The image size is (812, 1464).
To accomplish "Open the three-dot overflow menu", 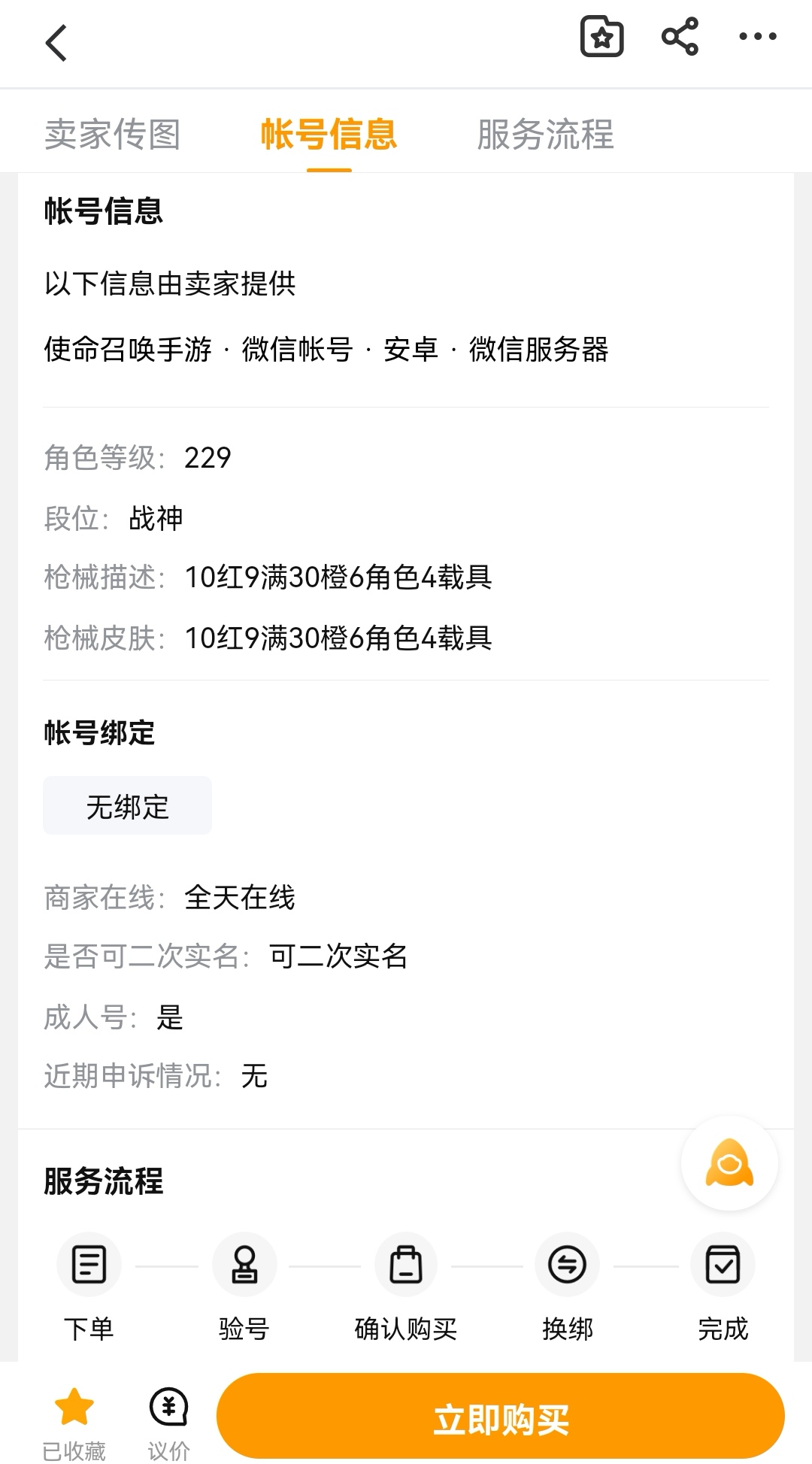I will click(757, 37).
